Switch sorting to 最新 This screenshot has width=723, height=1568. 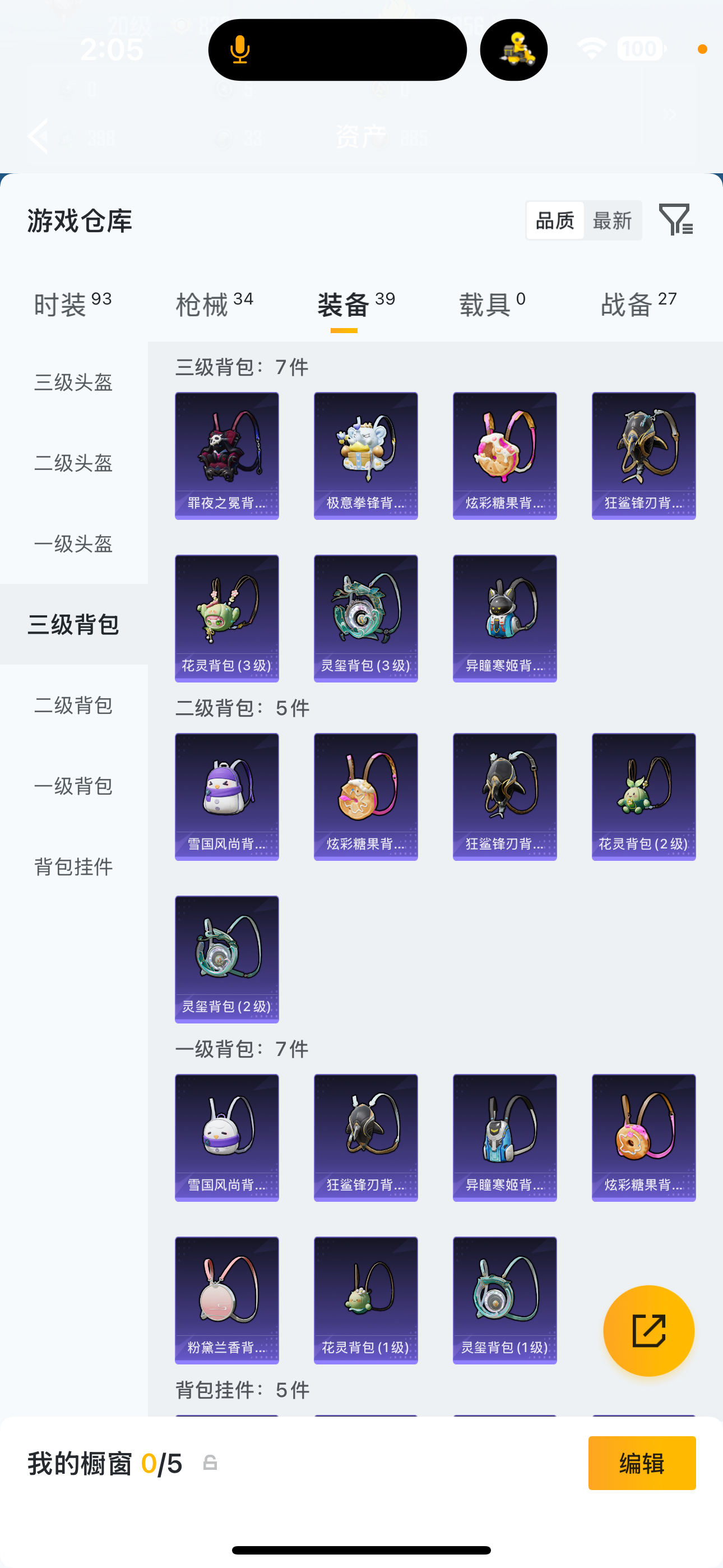click(613, 220)
